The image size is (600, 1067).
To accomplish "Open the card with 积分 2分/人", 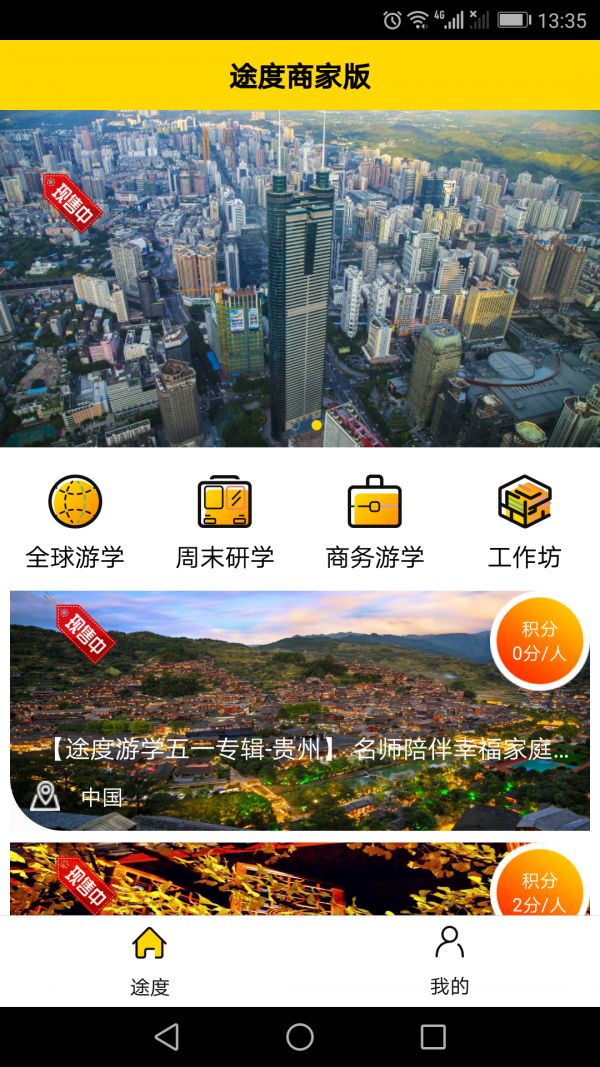I will pyautogui.click(x=300, y=880).
